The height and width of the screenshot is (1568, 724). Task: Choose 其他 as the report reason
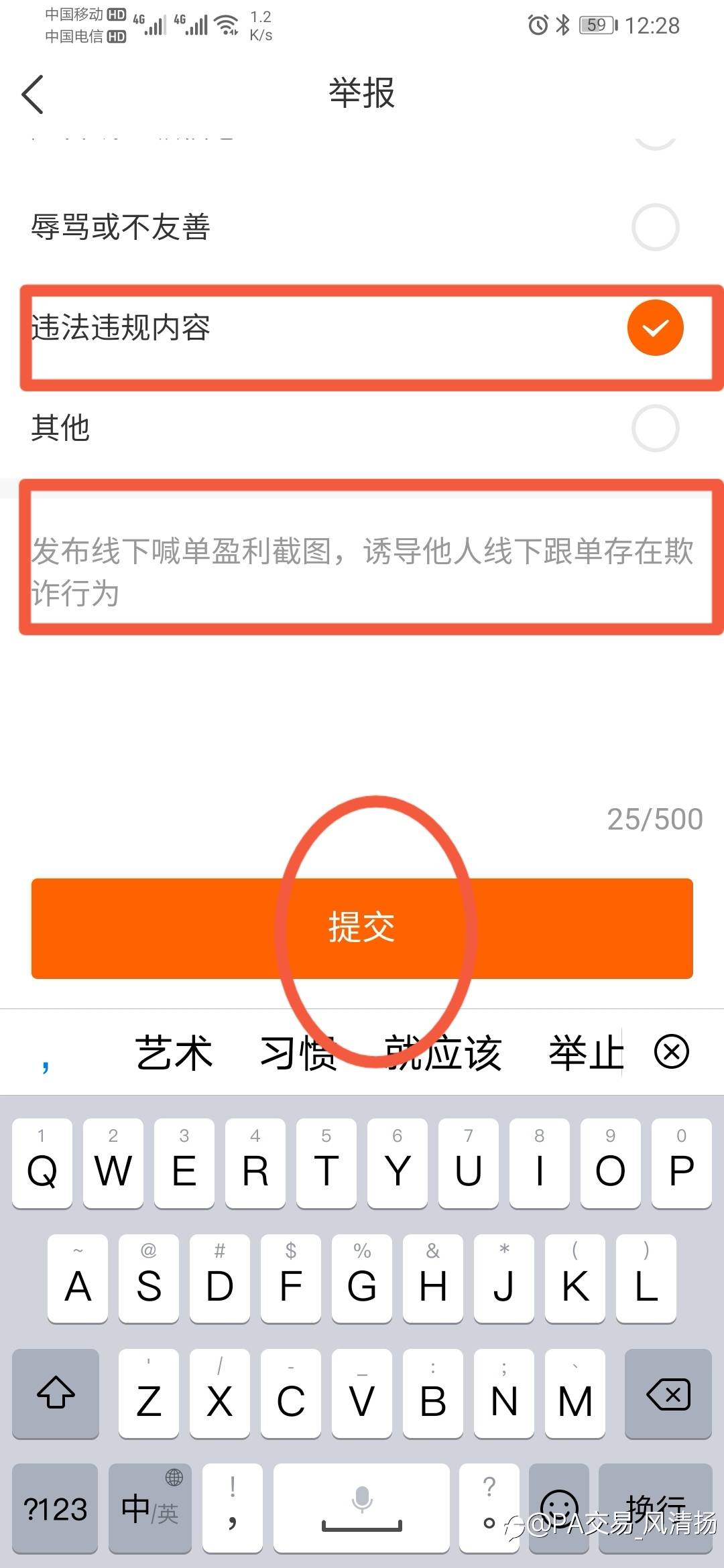(654, 428)
